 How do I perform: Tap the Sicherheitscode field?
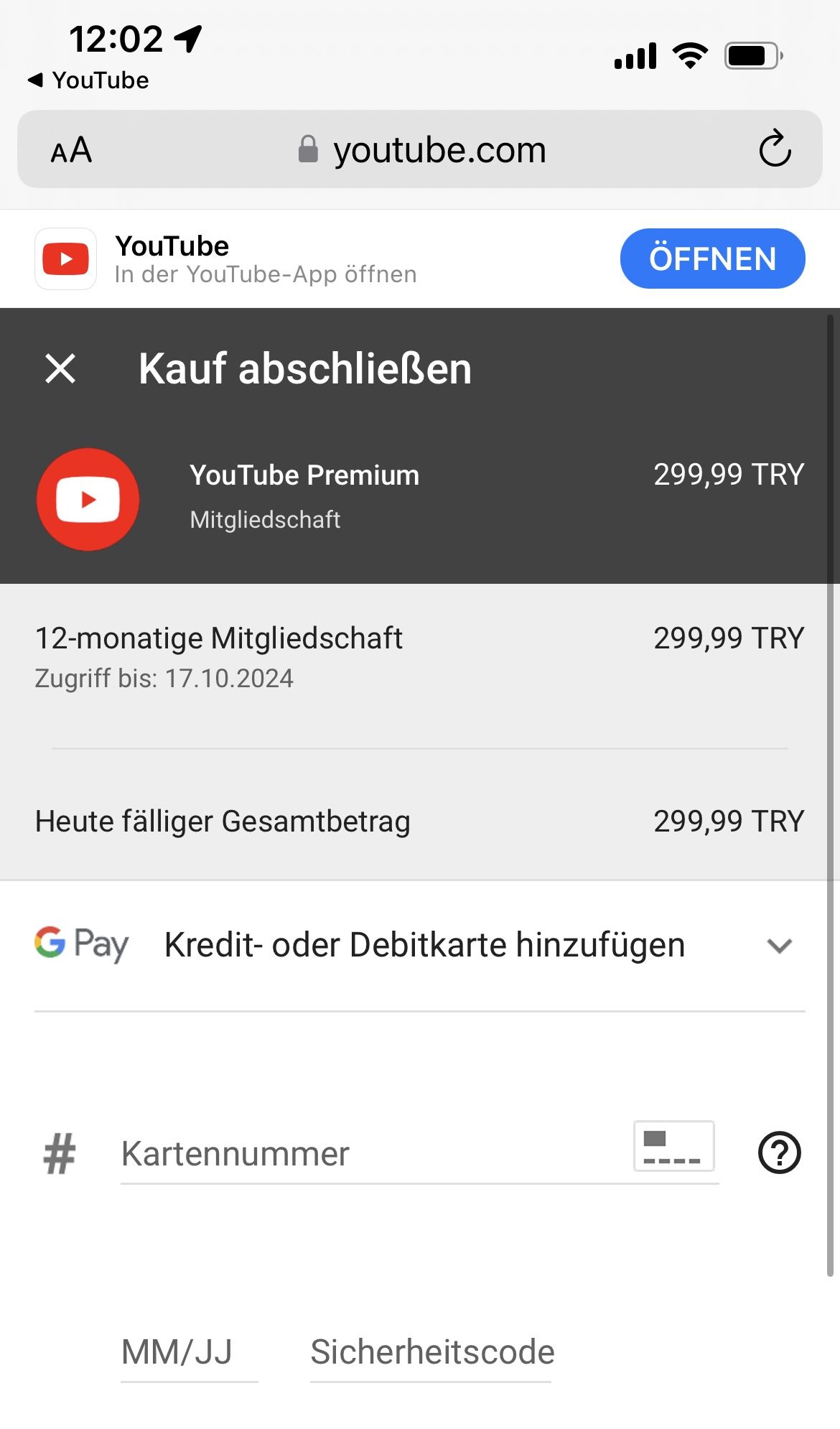[x=431, y=1352]
